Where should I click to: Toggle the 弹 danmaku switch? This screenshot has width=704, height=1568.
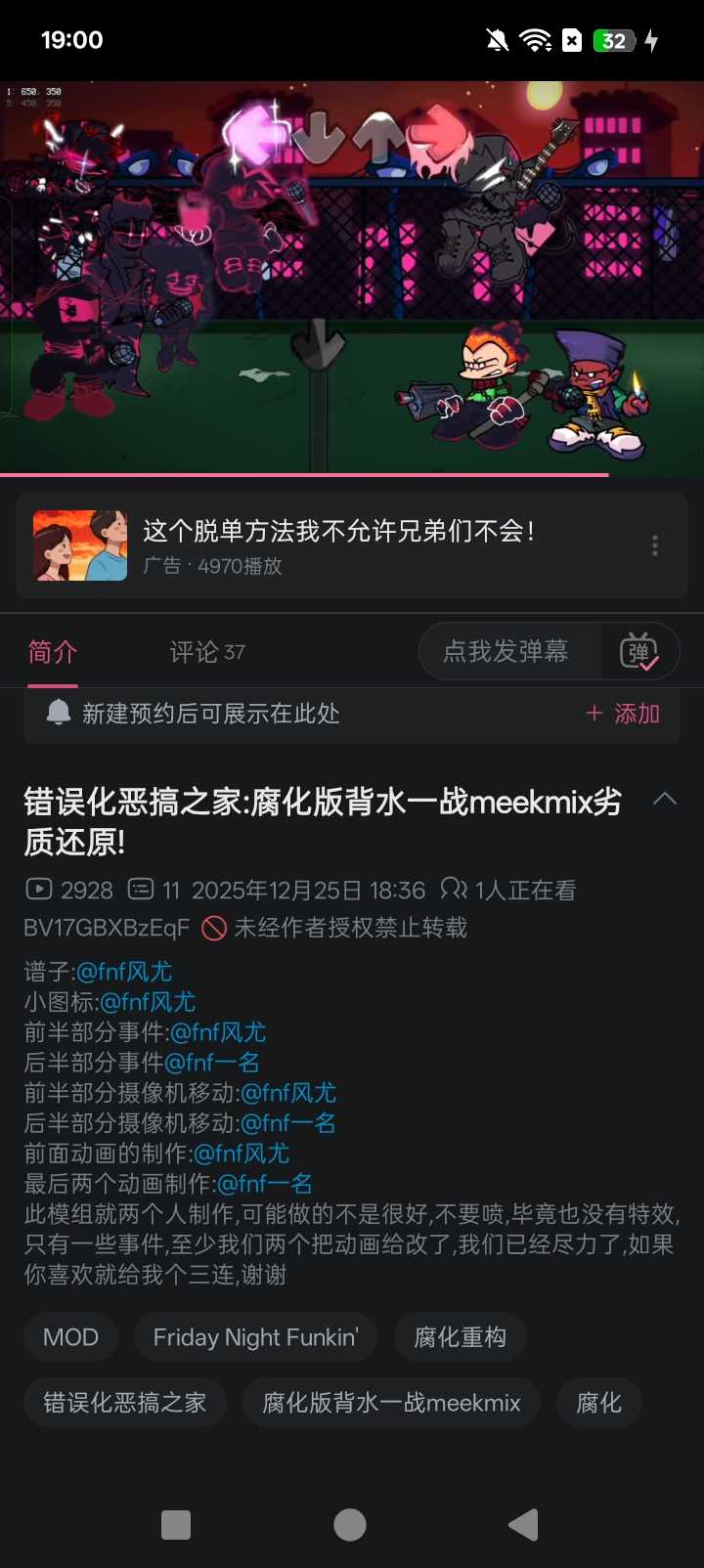639,652
